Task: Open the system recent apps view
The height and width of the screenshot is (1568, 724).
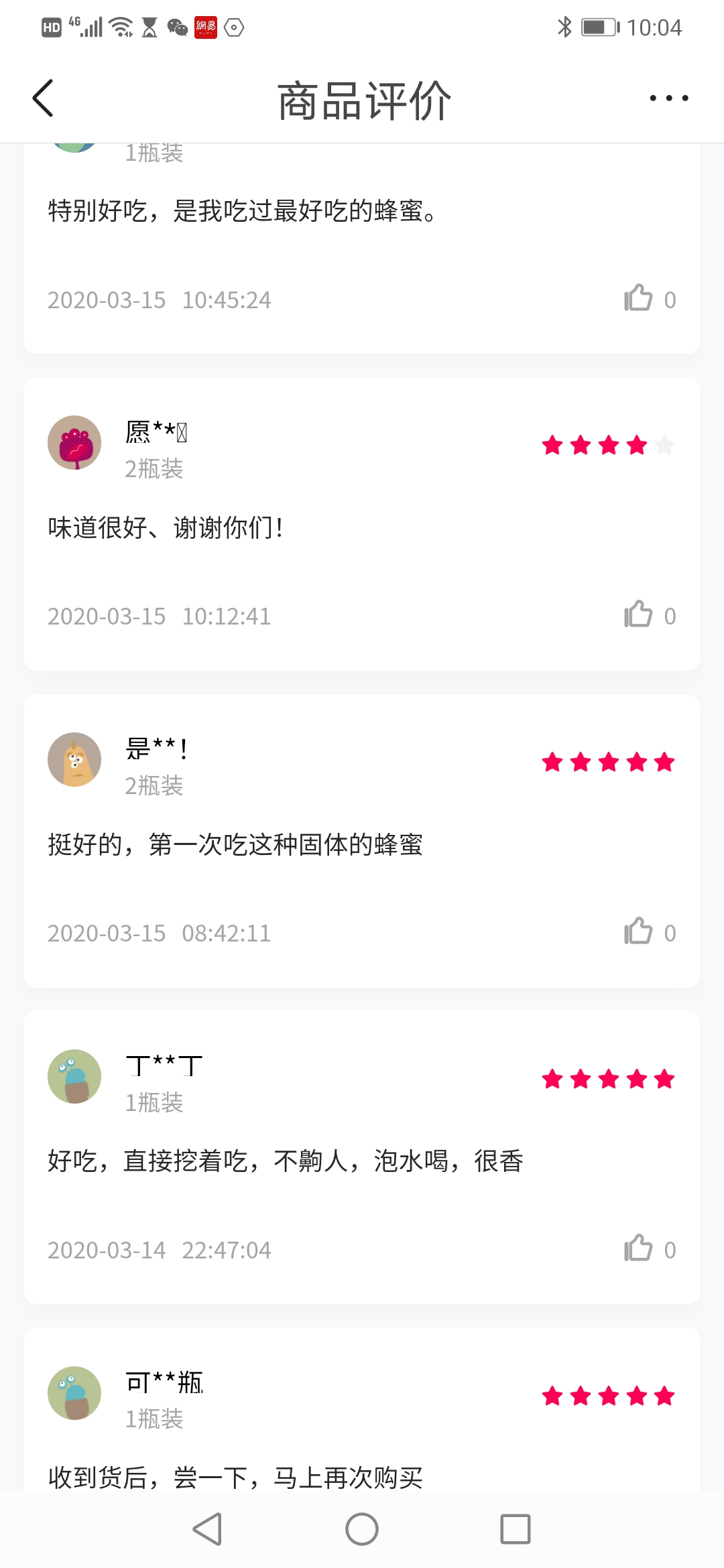Action: click(515, 1529)
